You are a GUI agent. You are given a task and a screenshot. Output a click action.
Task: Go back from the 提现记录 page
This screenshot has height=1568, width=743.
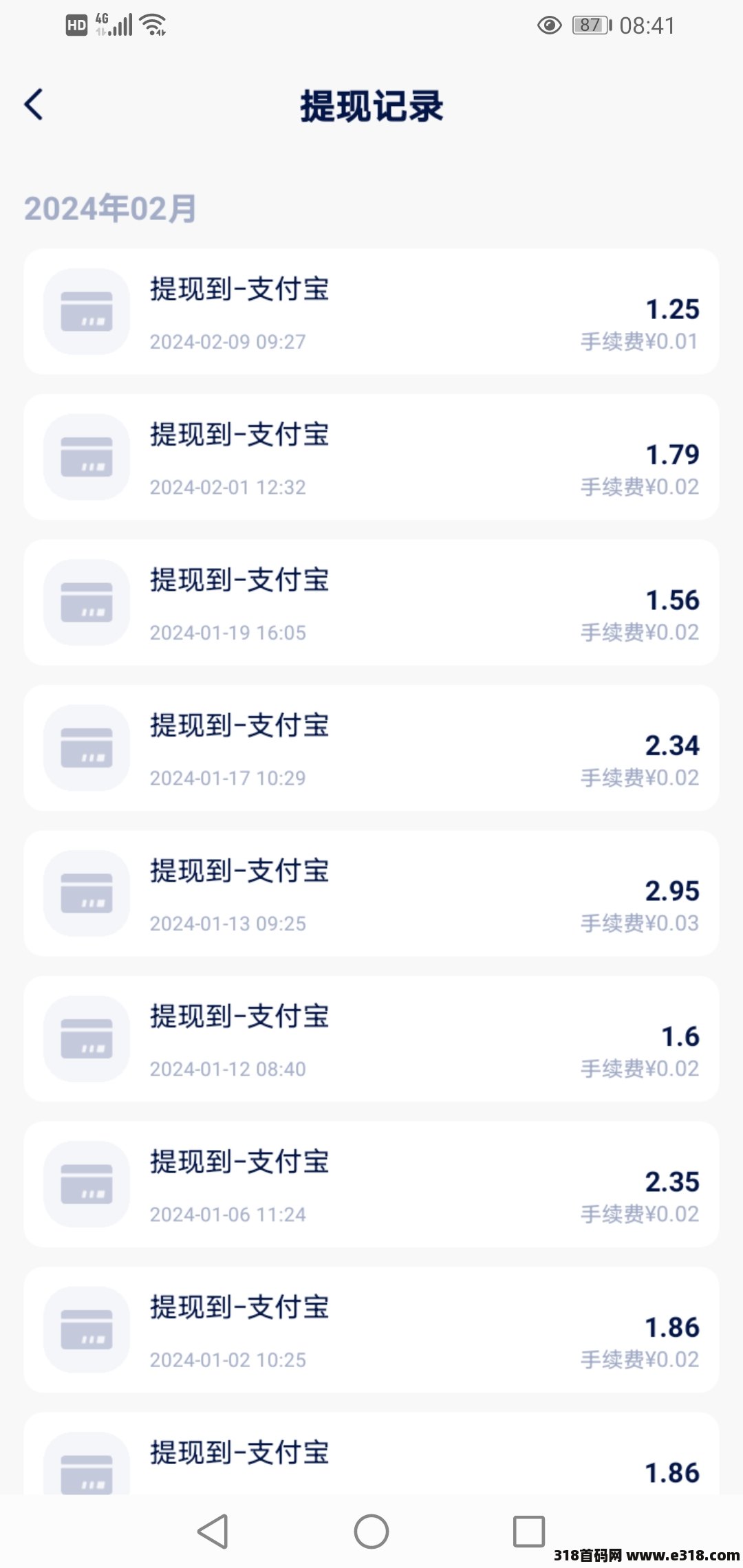point(33,105)
